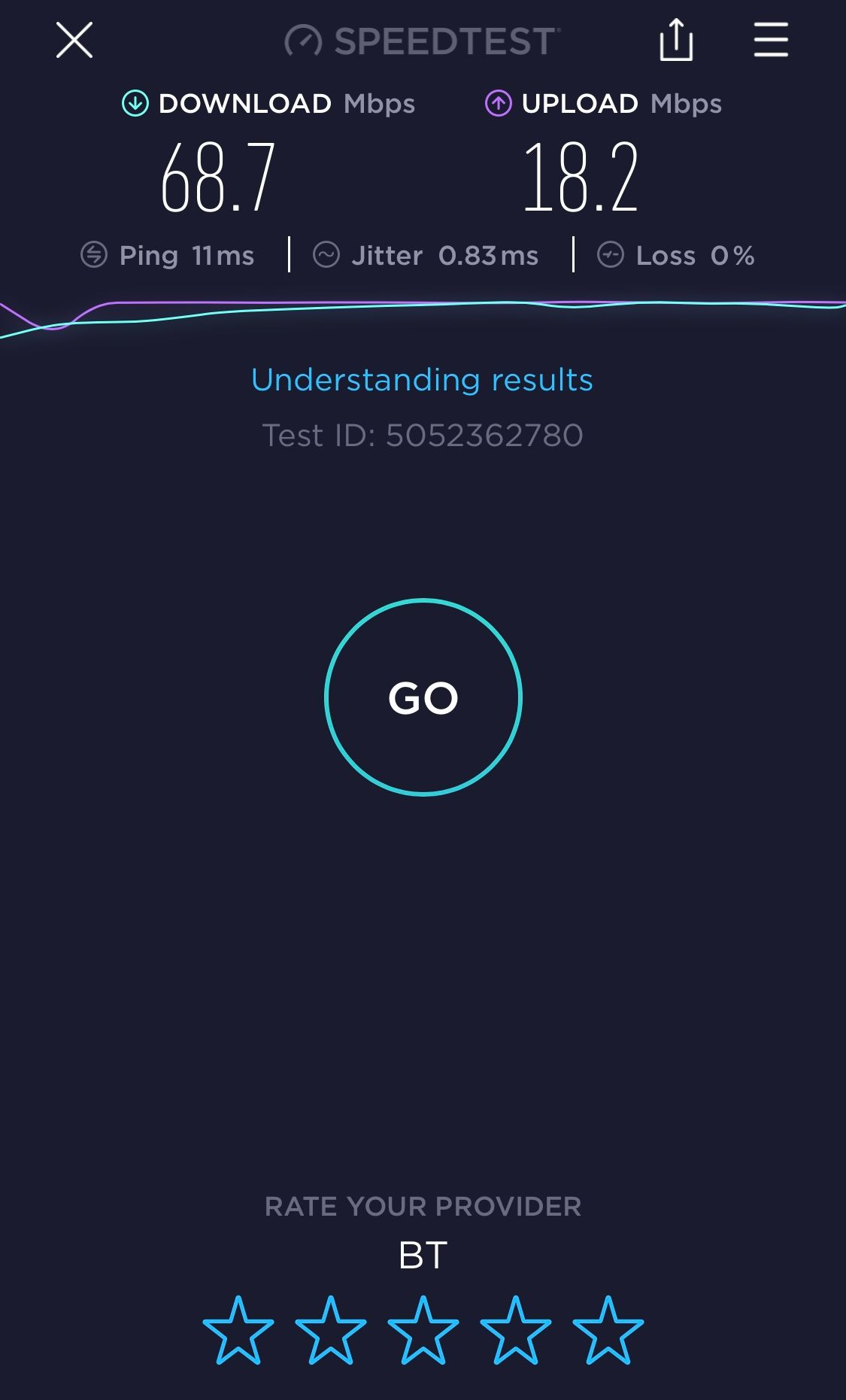Image resolution: width=846 pixels, height=1400 pixels.
Task: Close the speed test results
Action: [74, 40]
